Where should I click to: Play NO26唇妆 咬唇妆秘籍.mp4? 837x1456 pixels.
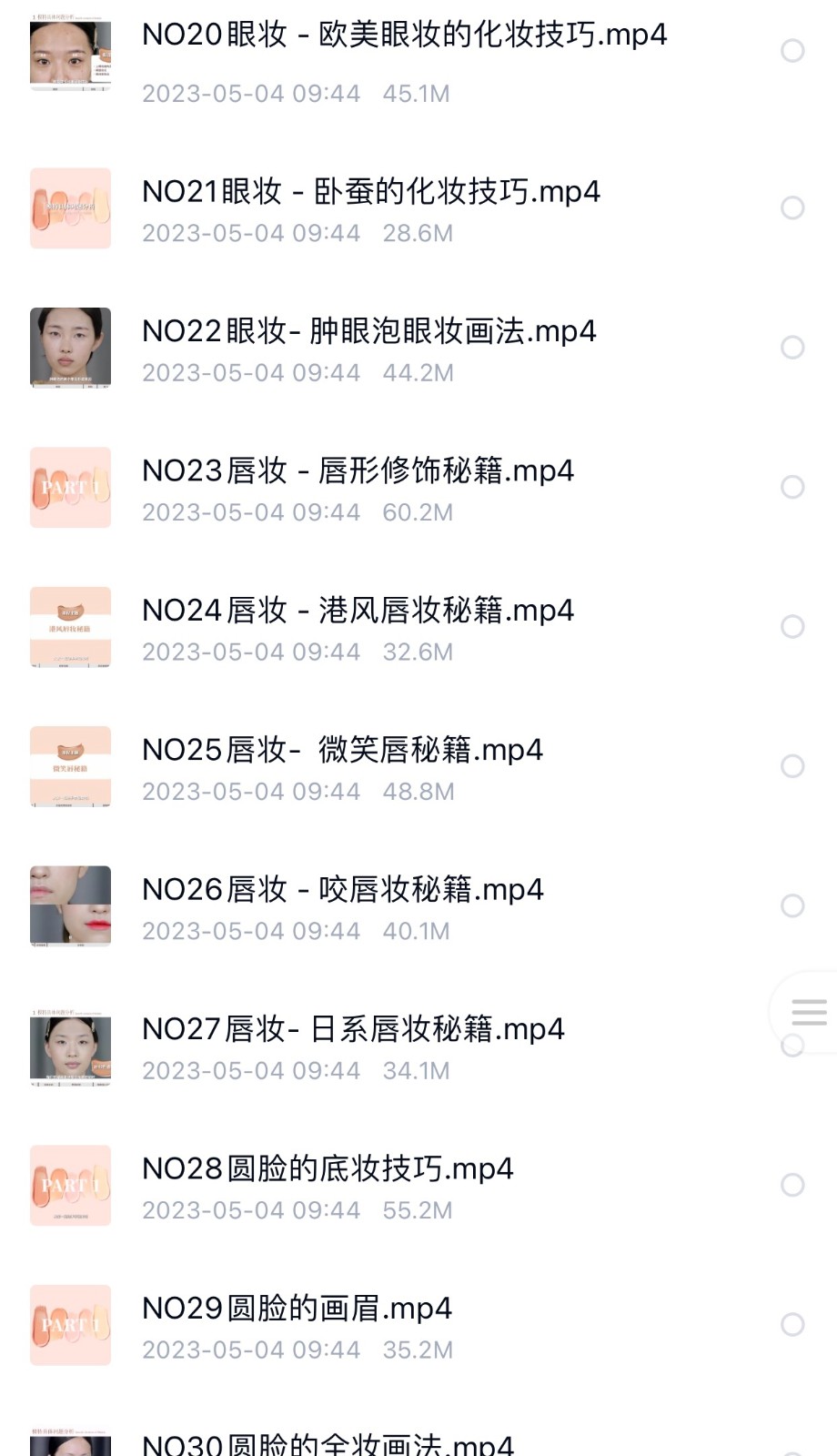pyautogui.click(x=342, y=890)
